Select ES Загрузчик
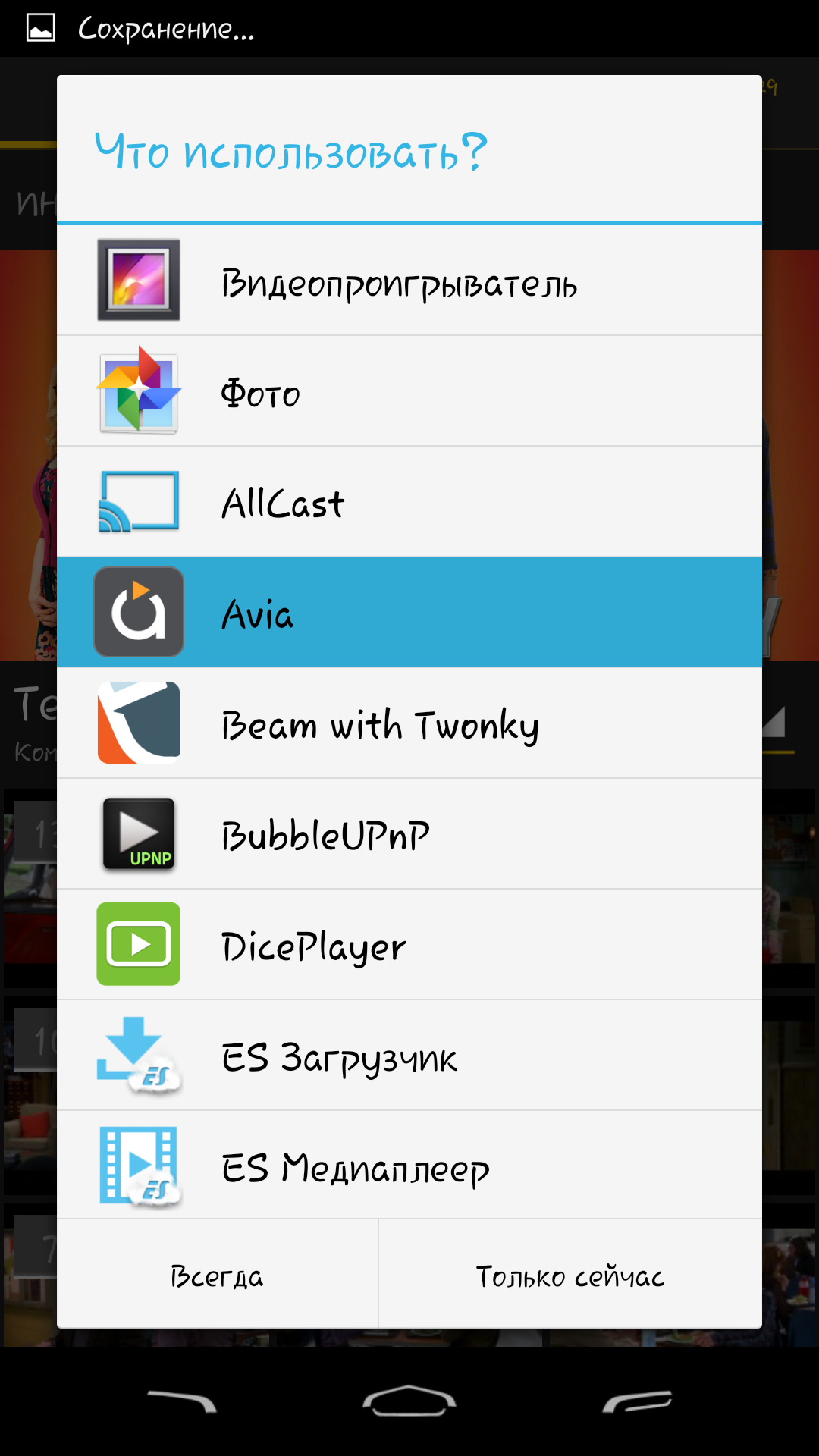Image resolution: width=819 pixels, height=1456 pixels. pyautogui.click(x=409, y=1056)
